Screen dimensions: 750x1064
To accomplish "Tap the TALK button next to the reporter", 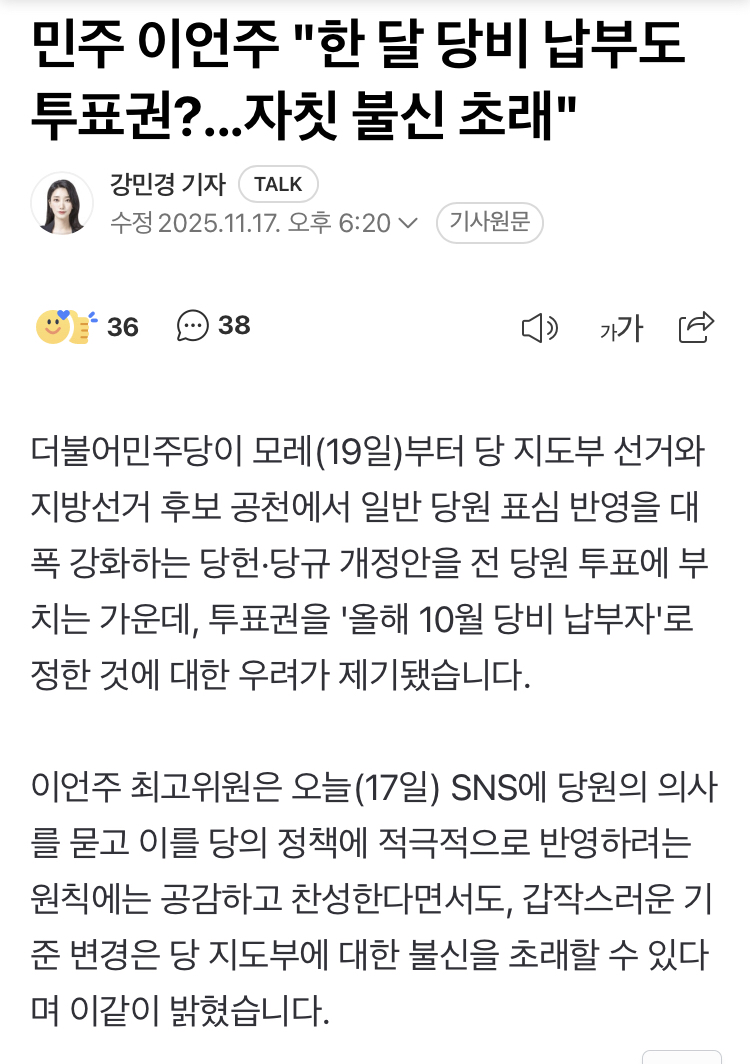I will [x=278, y=185].
